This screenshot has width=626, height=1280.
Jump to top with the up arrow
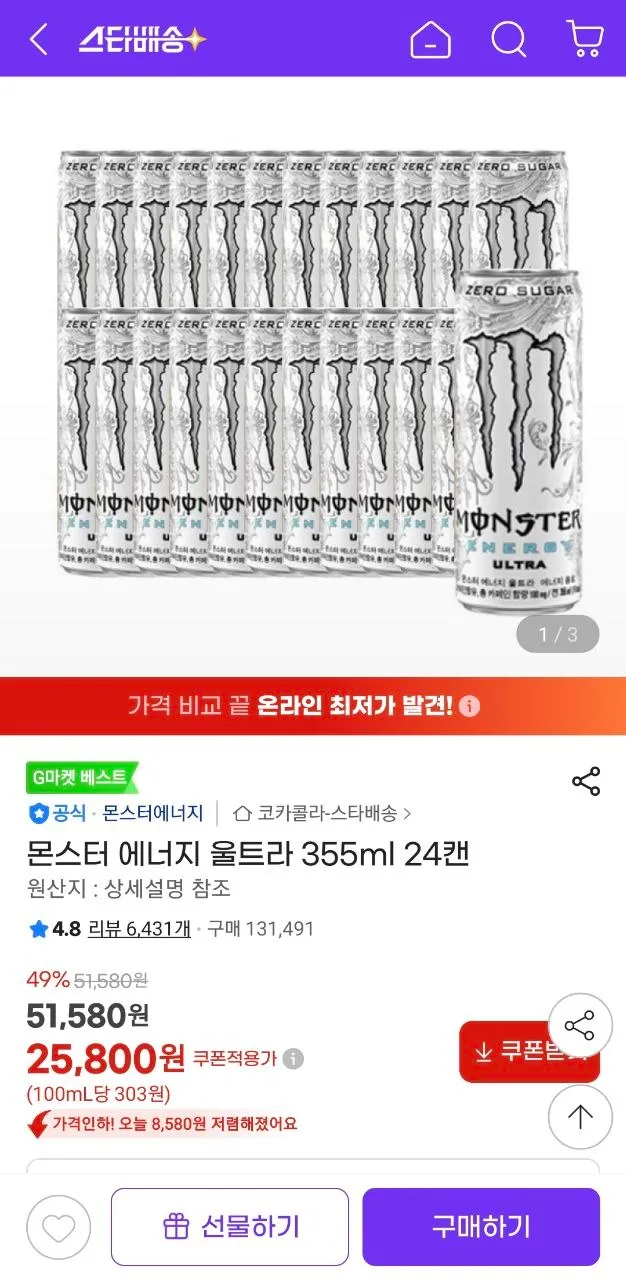580,1117
